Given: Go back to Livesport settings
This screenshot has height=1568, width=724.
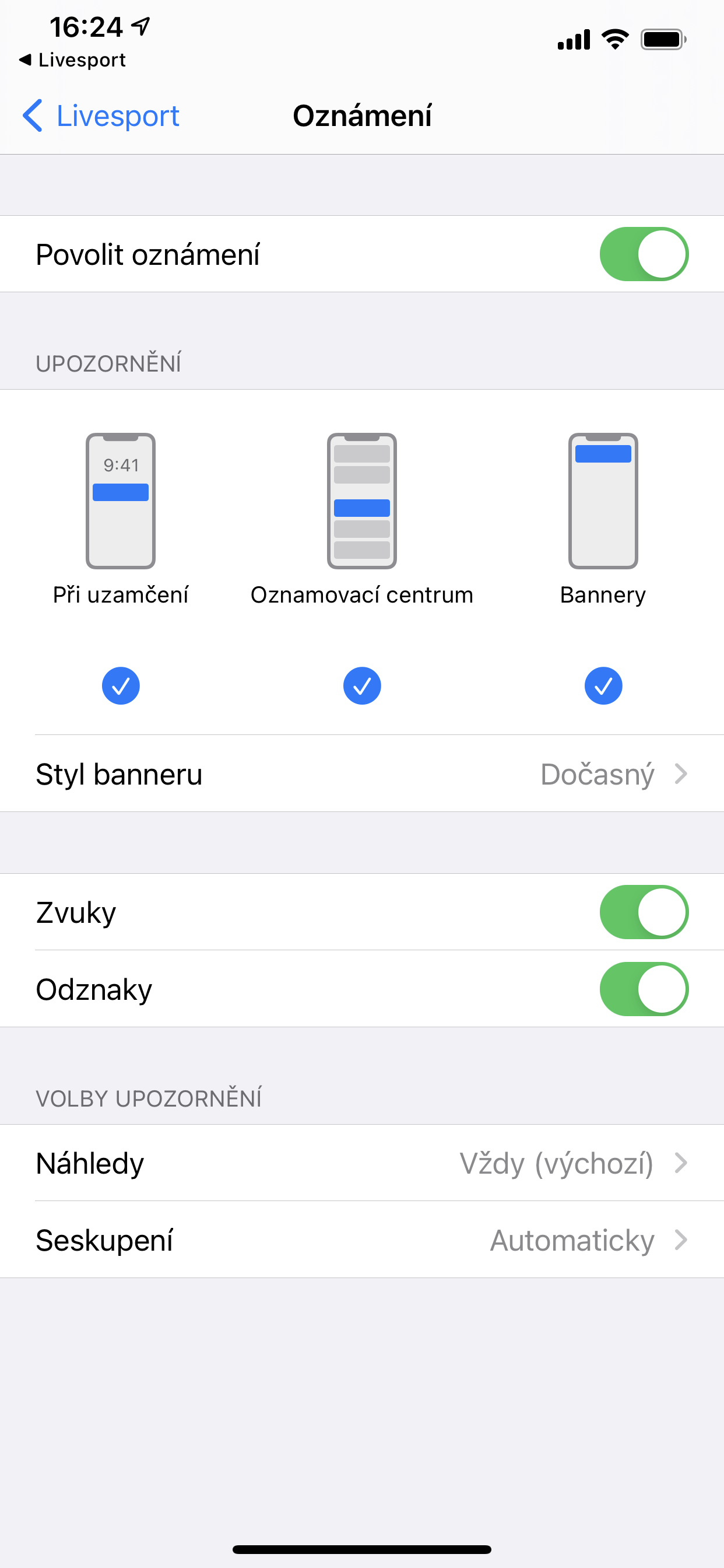Looking at the screenshot, I should (x=101, y=116).
